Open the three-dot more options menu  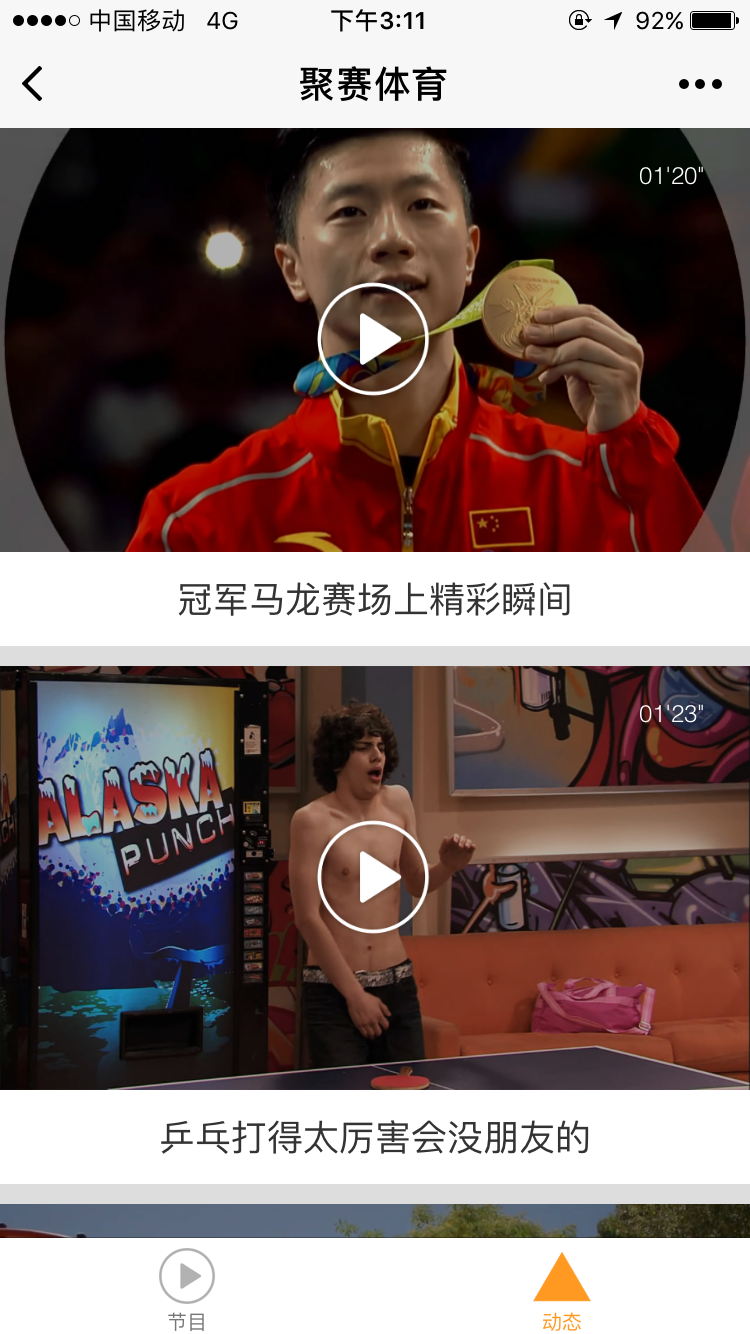pyautogui.click(x=700, y=84)
